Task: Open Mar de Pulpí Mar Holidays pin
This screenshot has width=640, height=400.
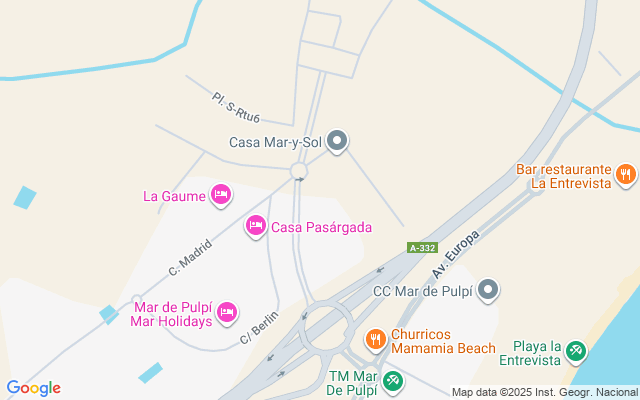Action: [x=227, y=314]
